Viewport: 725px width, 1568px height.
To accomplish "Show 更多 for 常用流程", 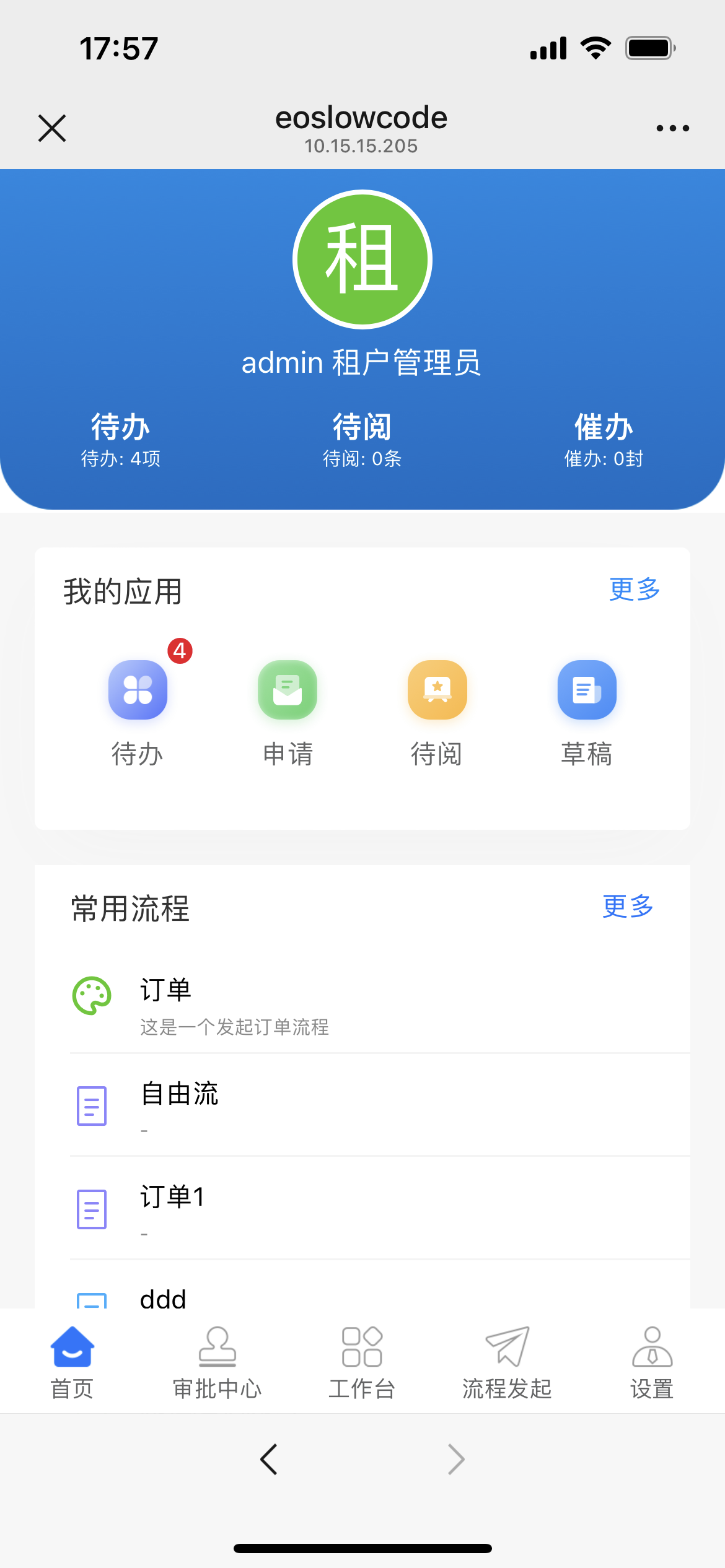I will click(x=628, y=907).
